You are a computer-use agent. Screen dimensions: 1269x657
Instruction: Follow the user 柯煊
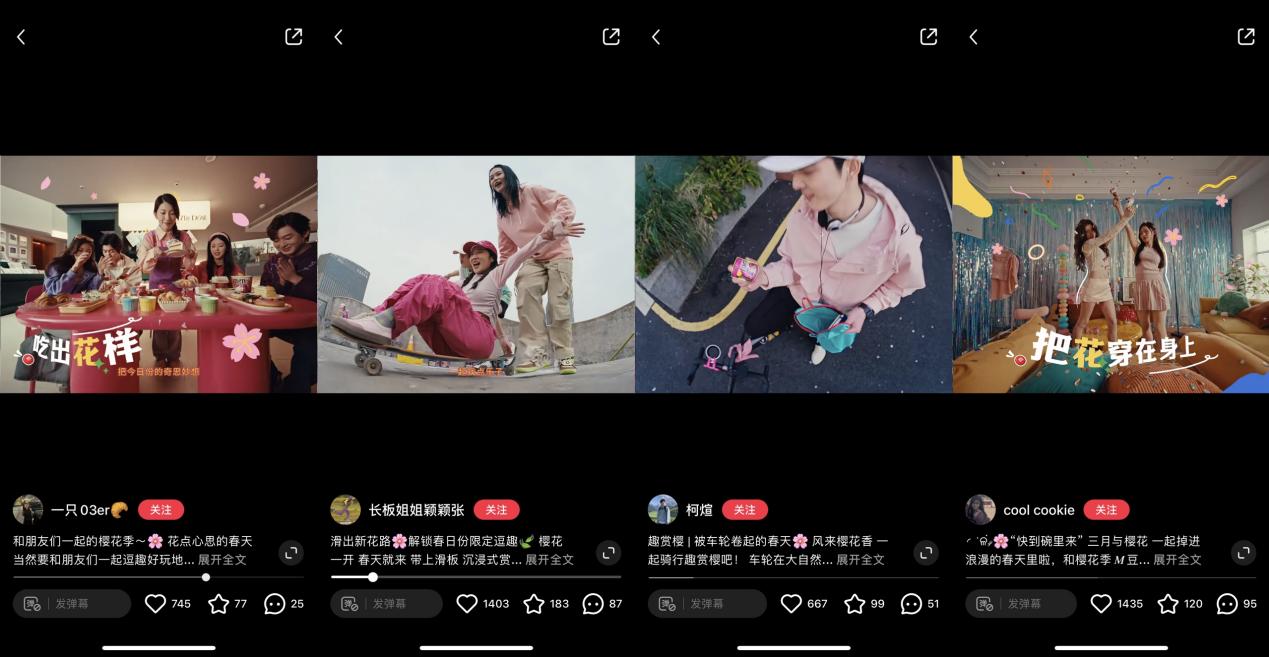pyautogui.click(x=744, y=510)
